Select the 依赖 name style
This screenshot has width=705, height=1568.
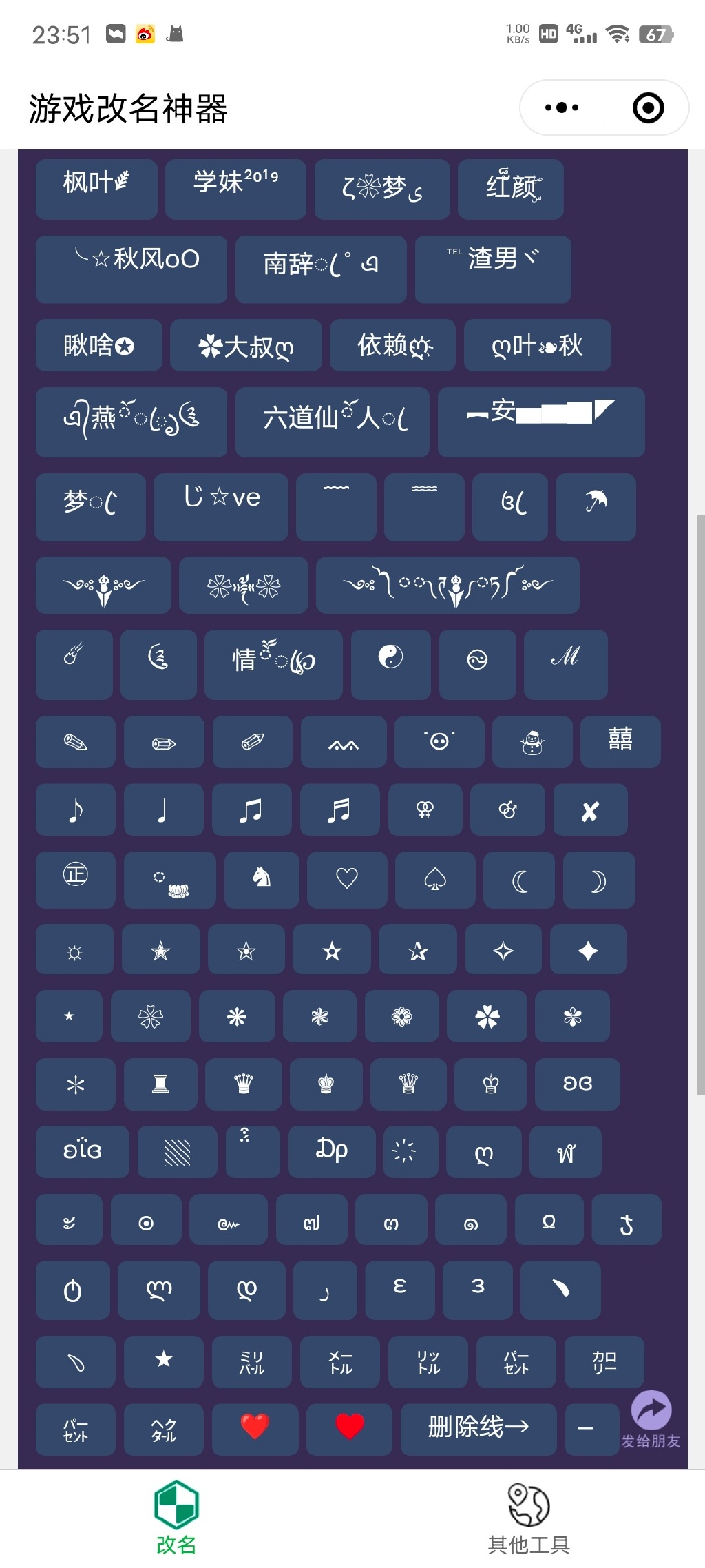(x=392, y=345)
